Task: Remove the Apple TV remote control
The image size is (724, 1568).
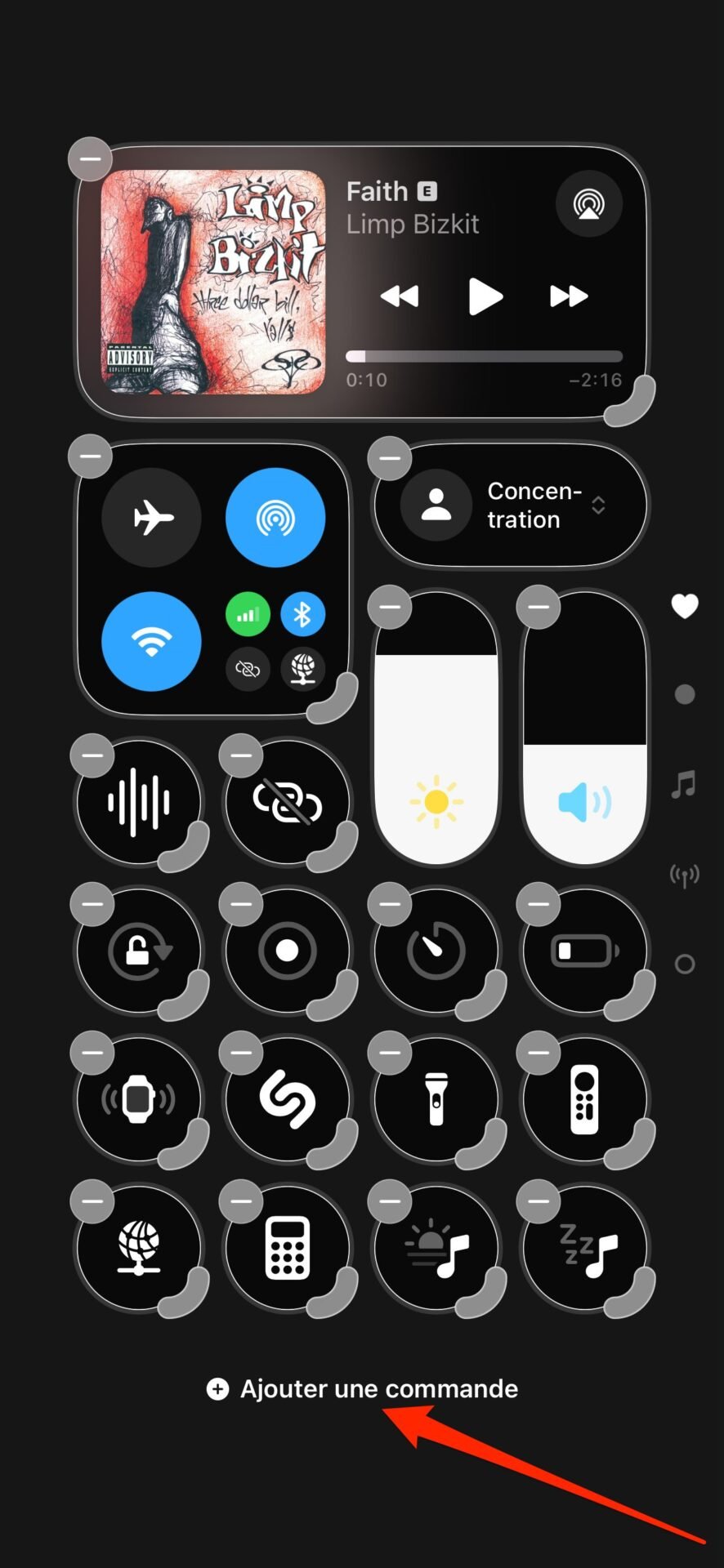Action: 539,1053
